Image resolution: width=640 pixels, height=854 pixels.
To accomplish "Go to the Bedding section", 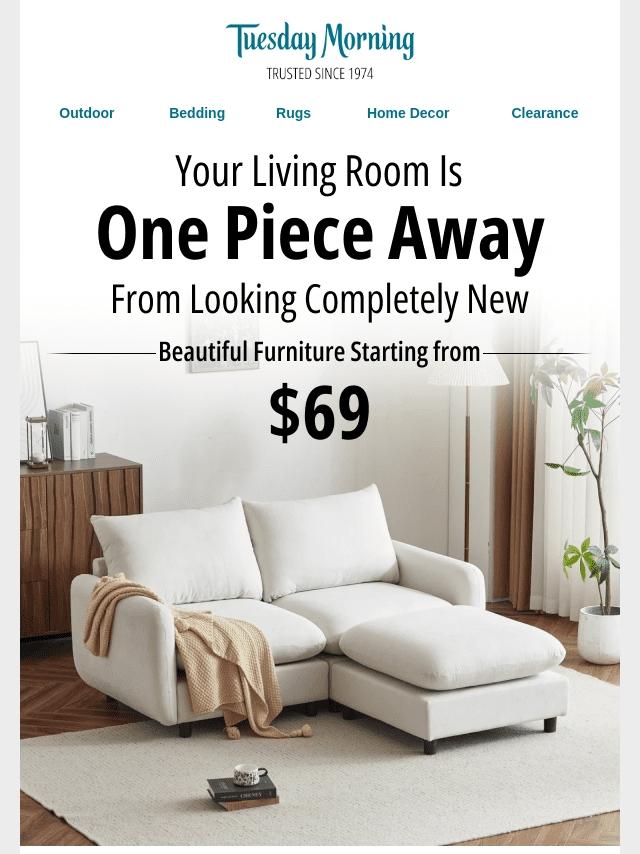I will coord(197,113).
